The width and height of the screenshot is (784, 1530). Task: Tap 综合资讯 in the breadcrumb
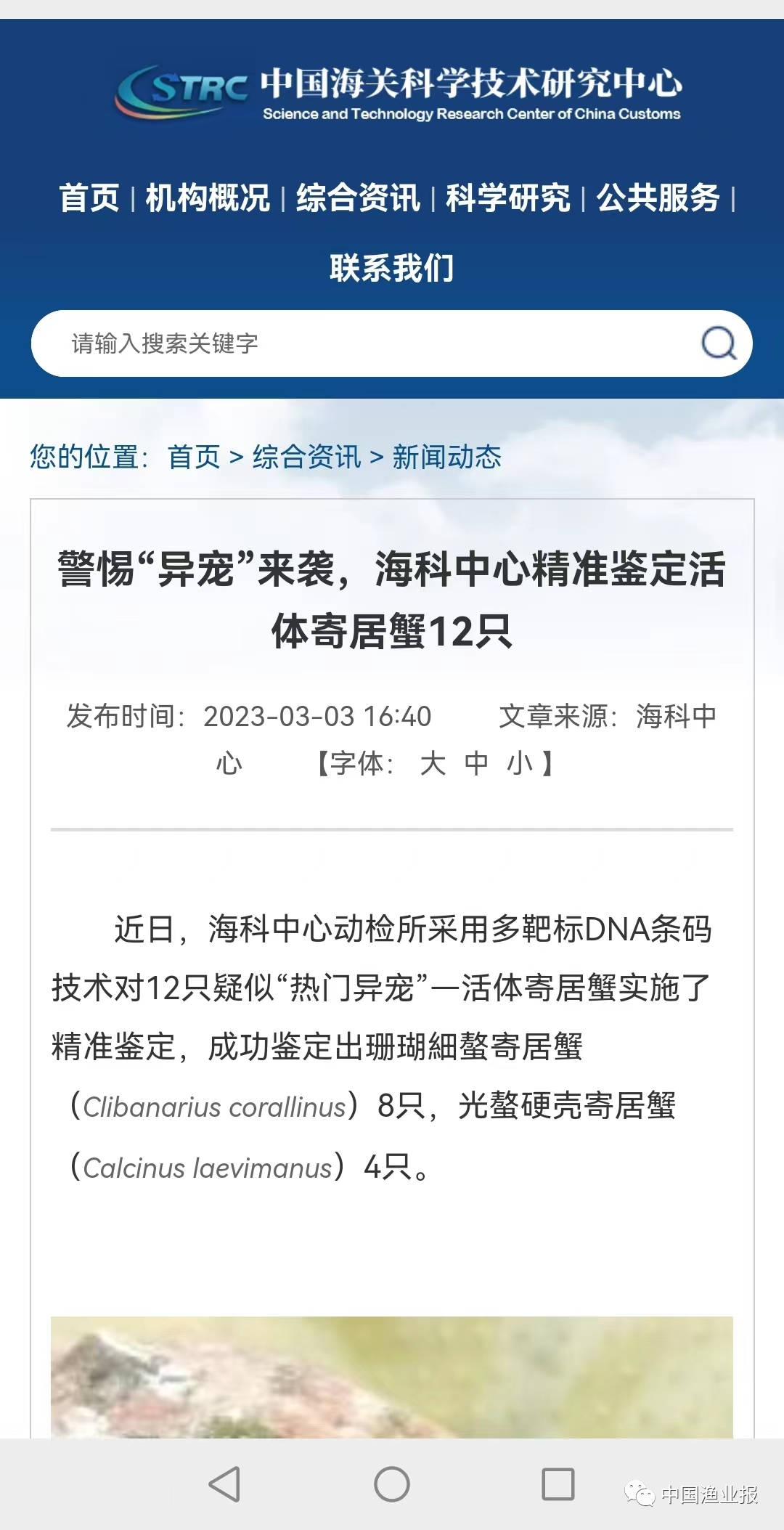click(x=306, y=457)
